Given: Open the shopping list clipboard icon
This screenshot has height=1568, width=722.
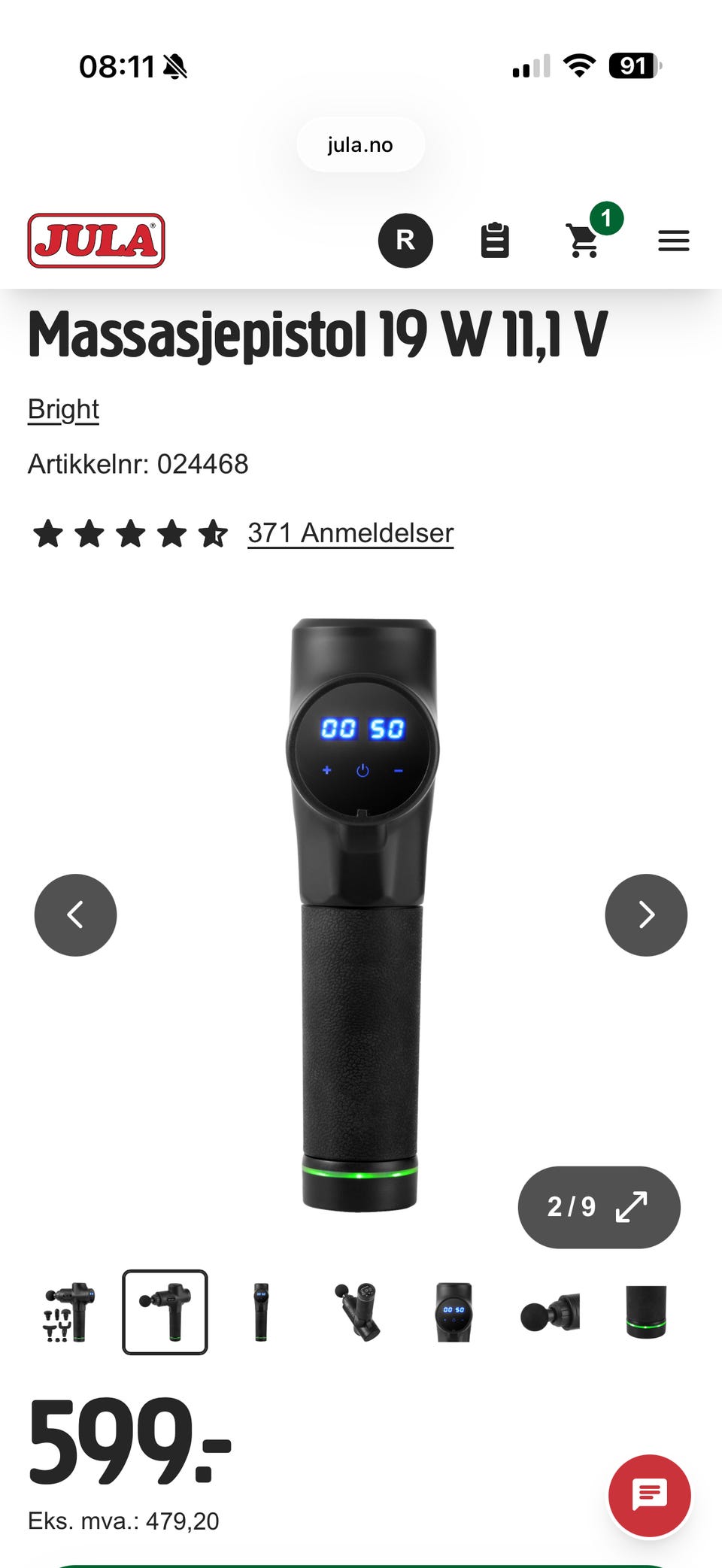Looking at the screenshot, I should [x=495, y=241].
